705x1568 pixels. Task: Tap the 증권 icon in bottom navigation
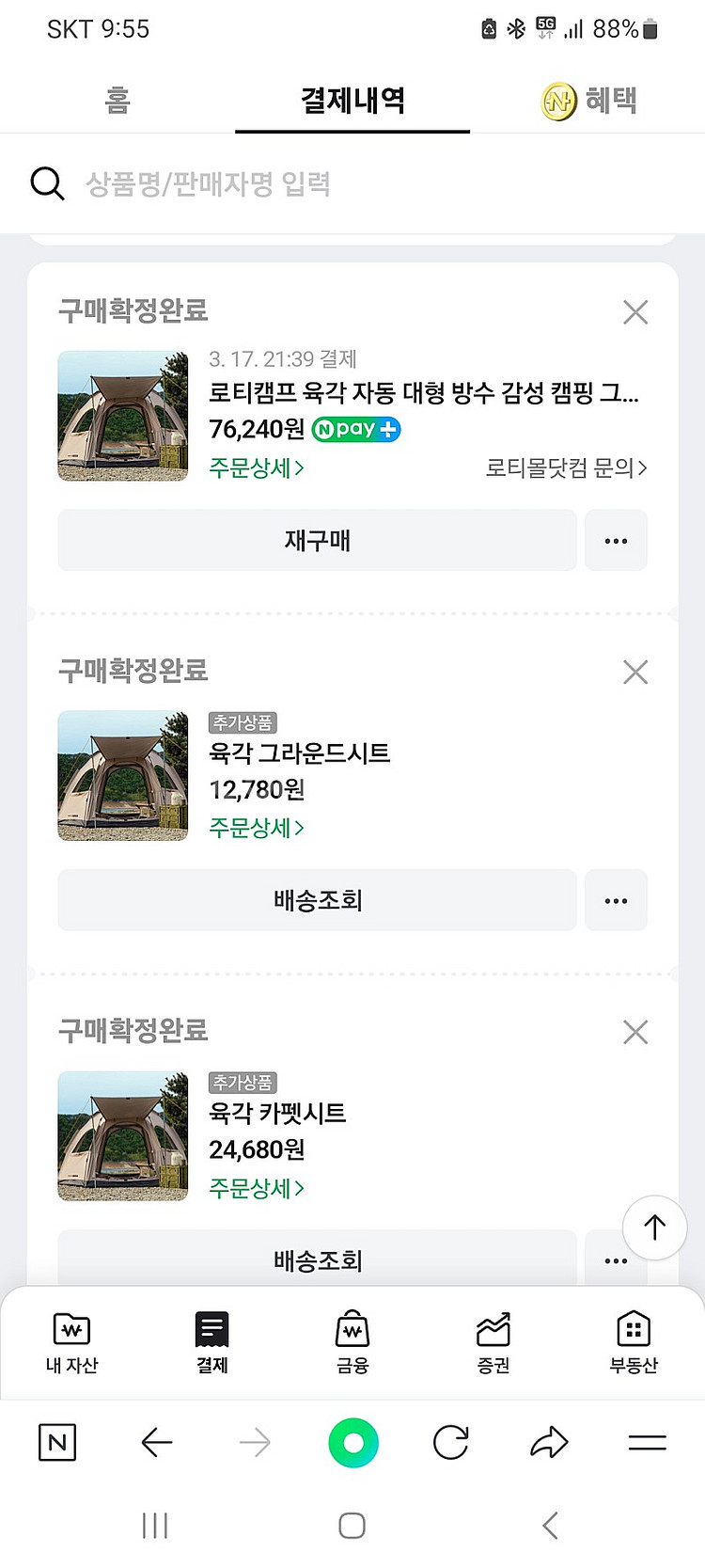(493, 1342)
